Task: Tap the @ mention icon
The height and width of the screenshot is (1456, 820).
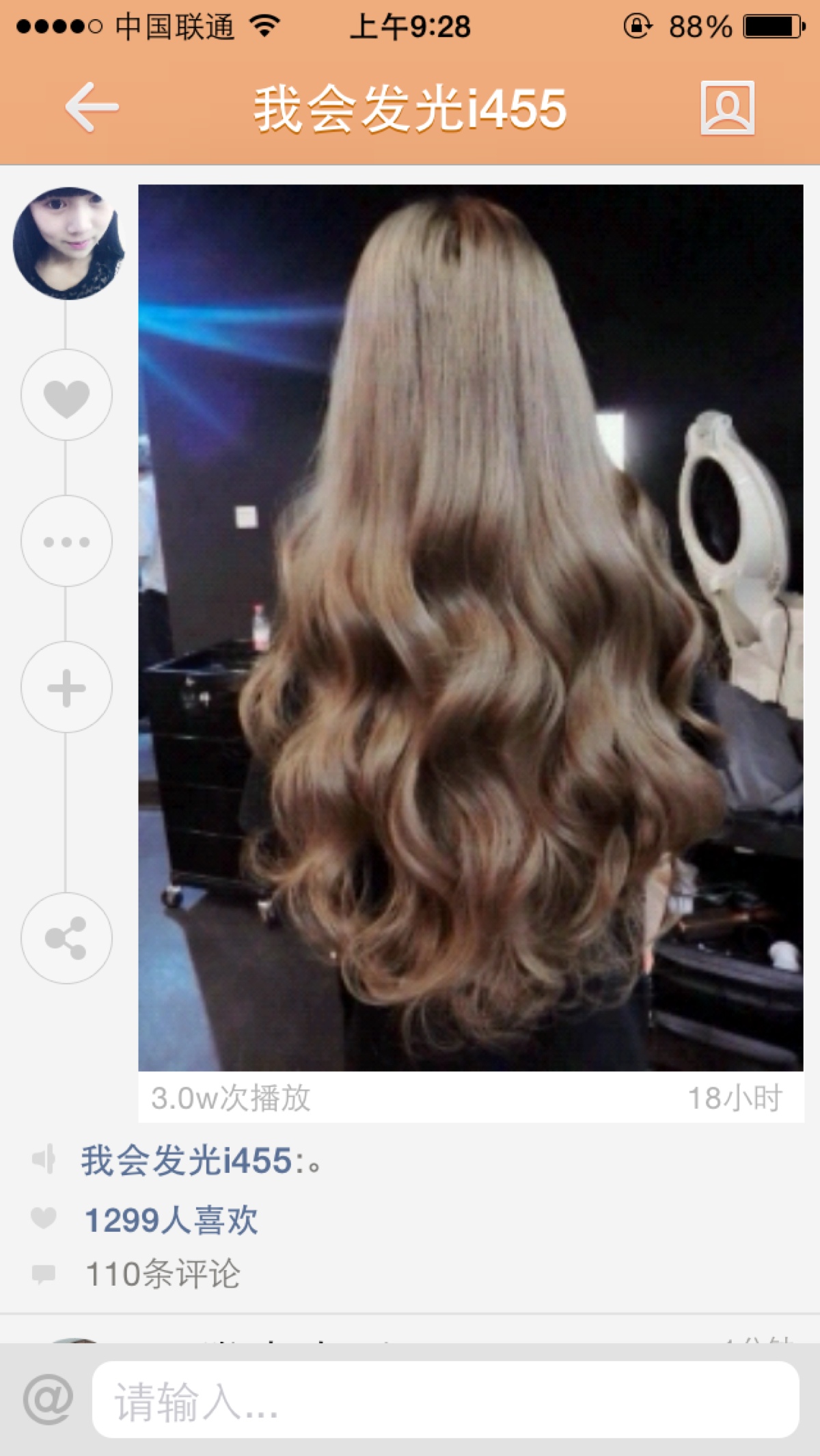Action: click(48, 1400)
